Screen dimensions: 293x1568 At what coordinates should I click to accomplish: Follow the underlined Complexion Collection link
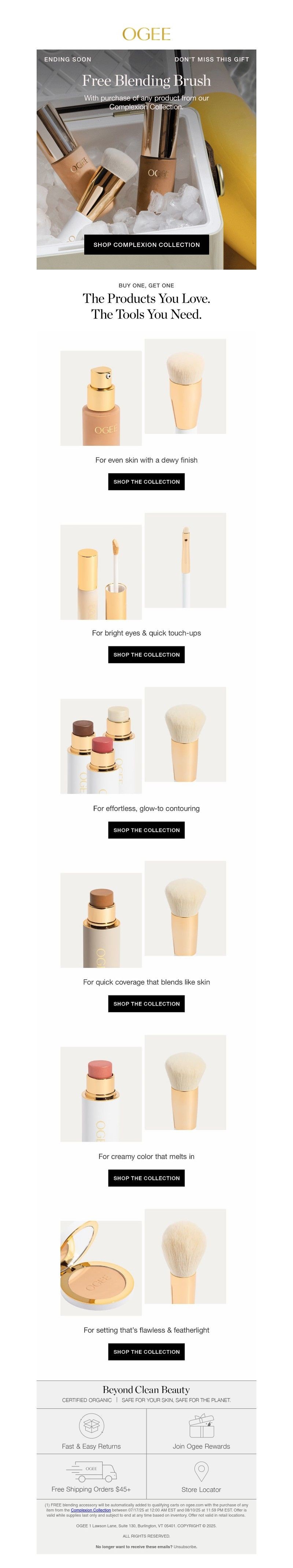click(x=90, y=1510)
